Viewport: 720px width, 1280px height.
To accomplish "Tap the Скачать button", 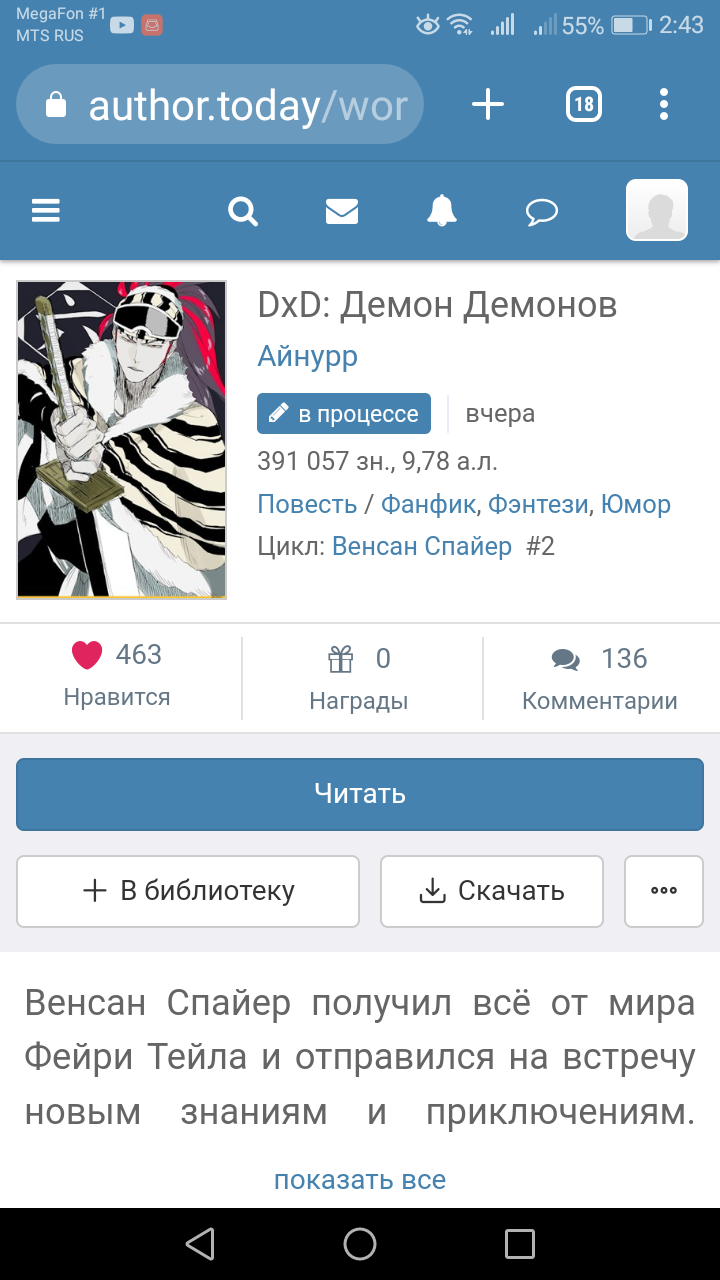I will (492, 891).
